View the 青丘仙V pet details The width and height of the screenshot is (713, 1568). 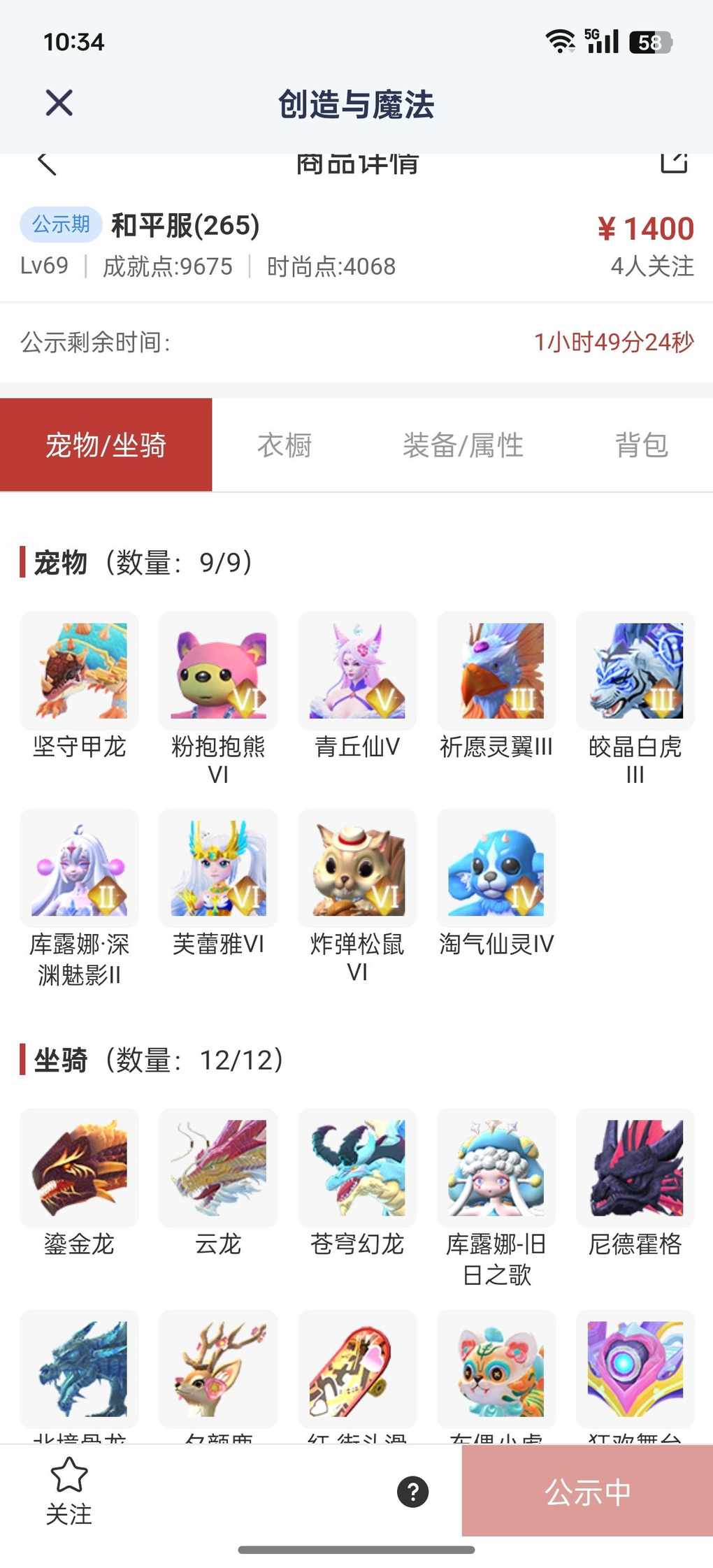click(357, 671)
